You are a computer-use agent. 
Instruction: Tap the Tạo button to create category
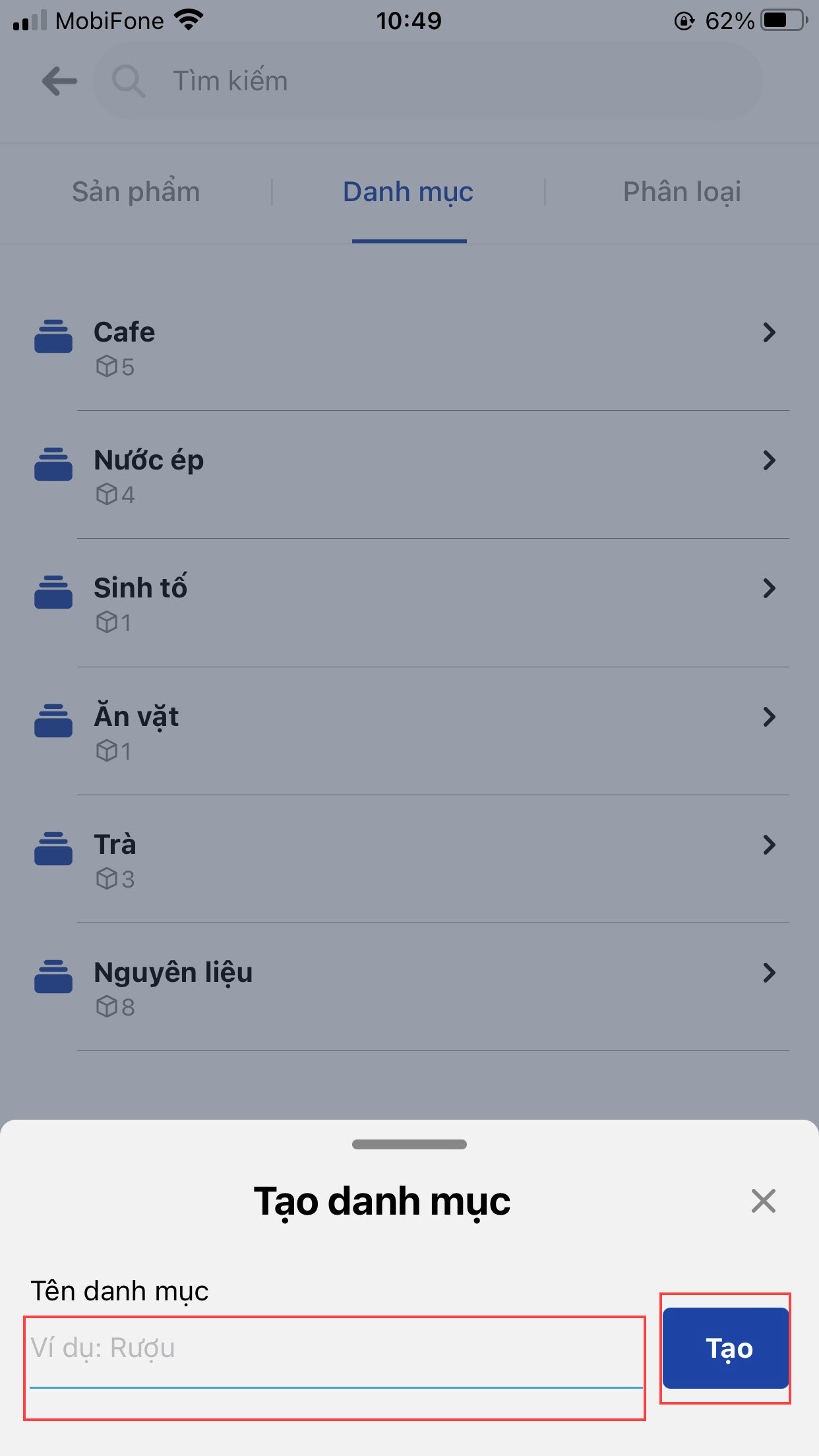click(x=725, y=1348)
